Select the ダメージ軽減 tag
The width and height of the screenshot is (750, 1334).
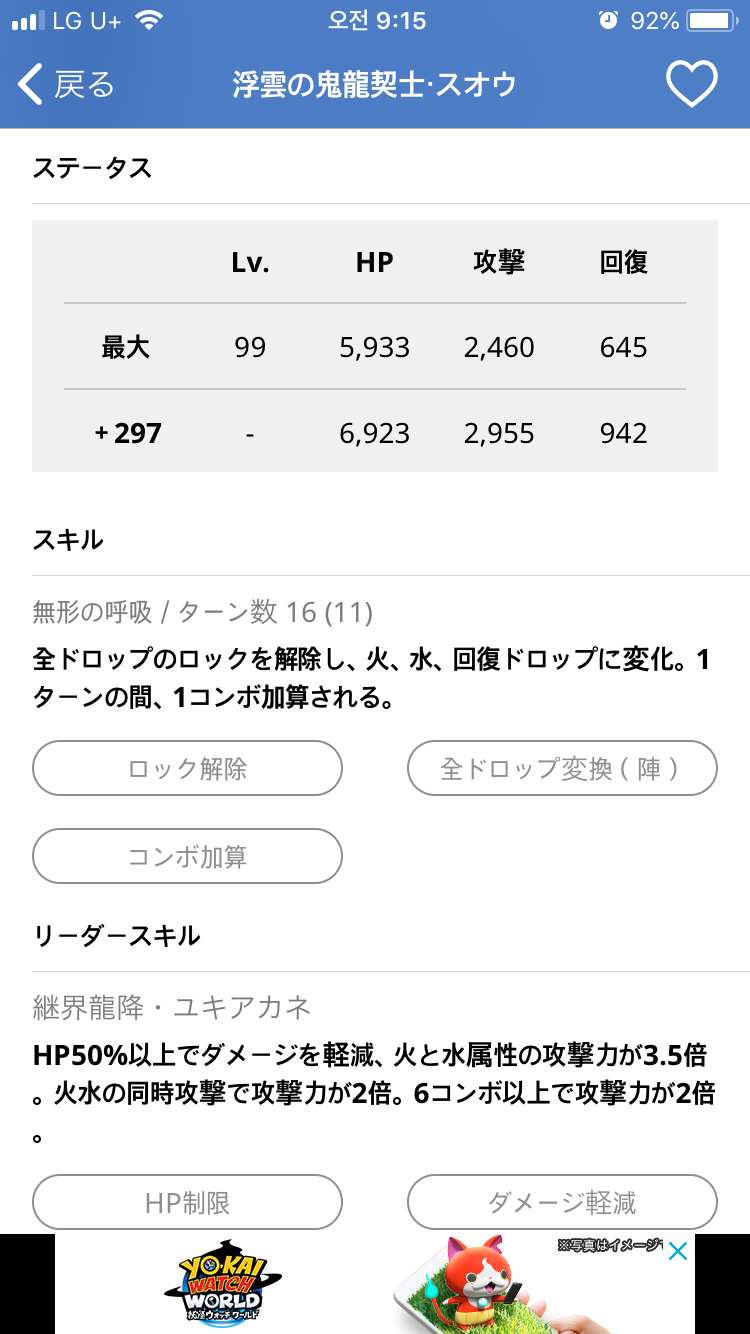(x=562, y=1203)
